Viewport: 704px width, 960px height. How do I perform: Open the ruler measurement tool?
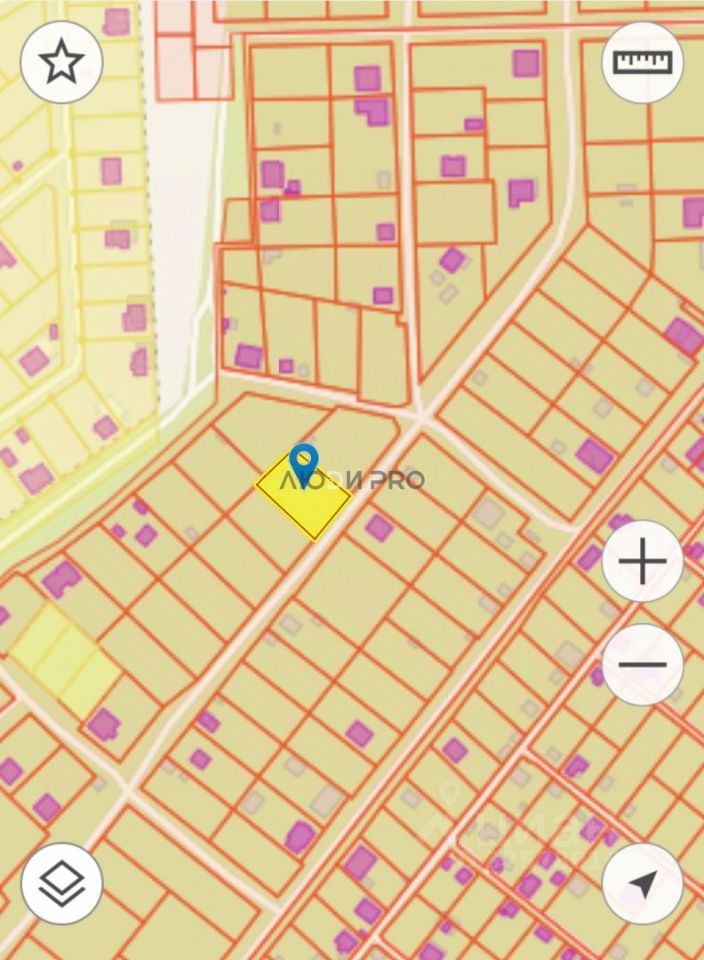pos(643,63)
